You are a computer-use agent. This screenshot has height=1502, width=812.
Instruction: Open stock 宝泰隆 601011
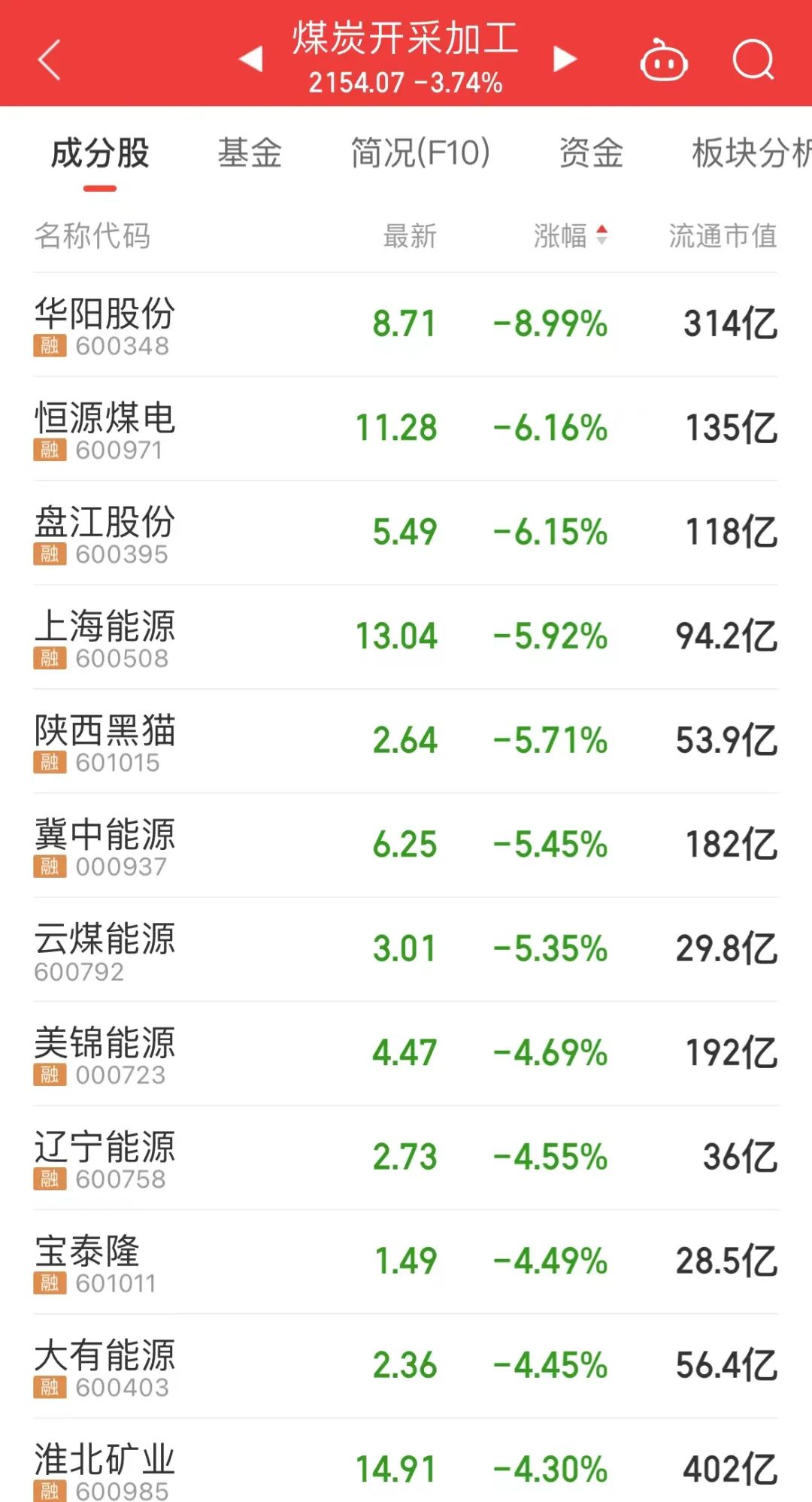click(406, 1262)
